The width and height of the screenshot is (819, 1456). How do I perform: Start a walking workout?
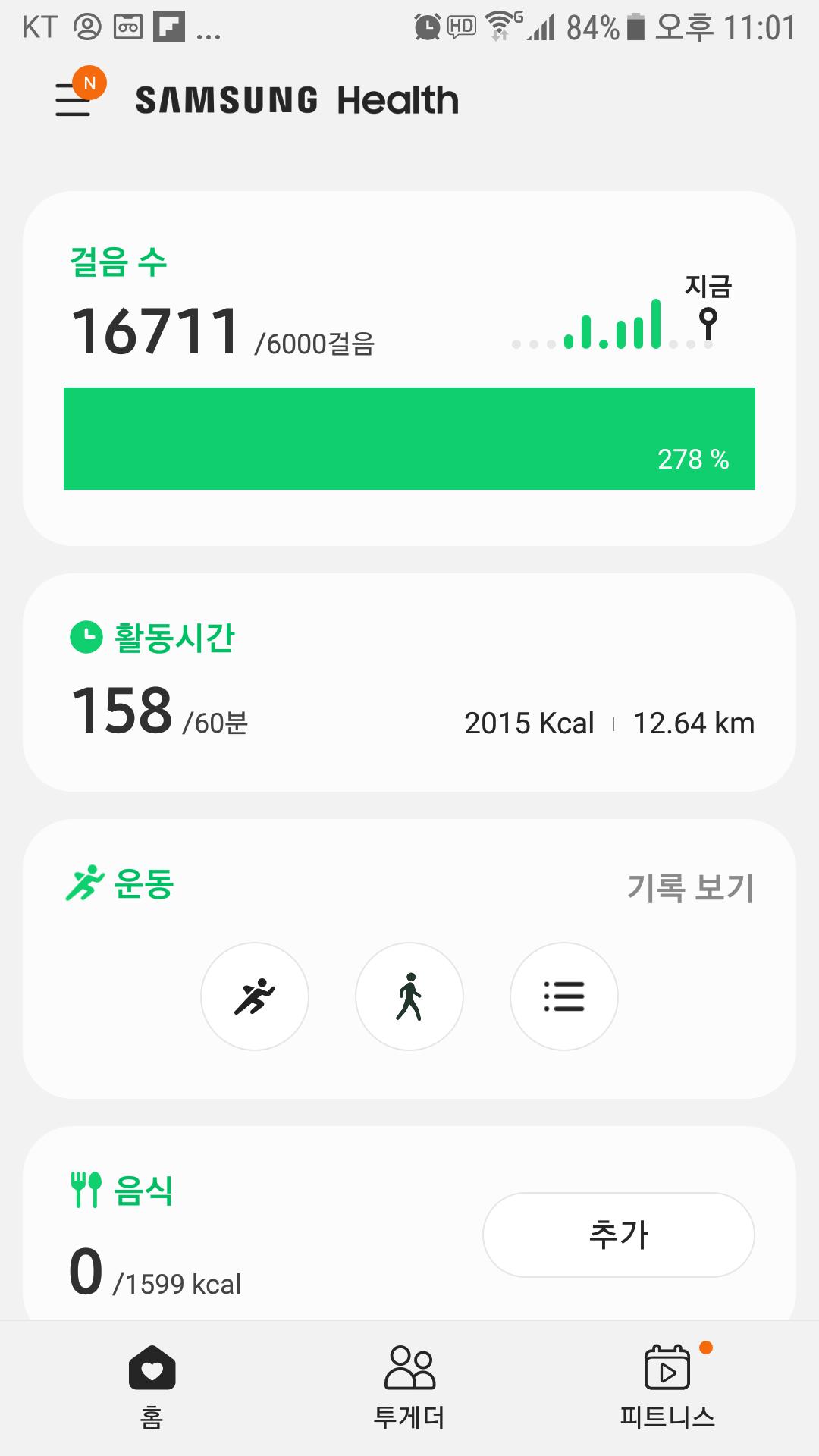409,996
